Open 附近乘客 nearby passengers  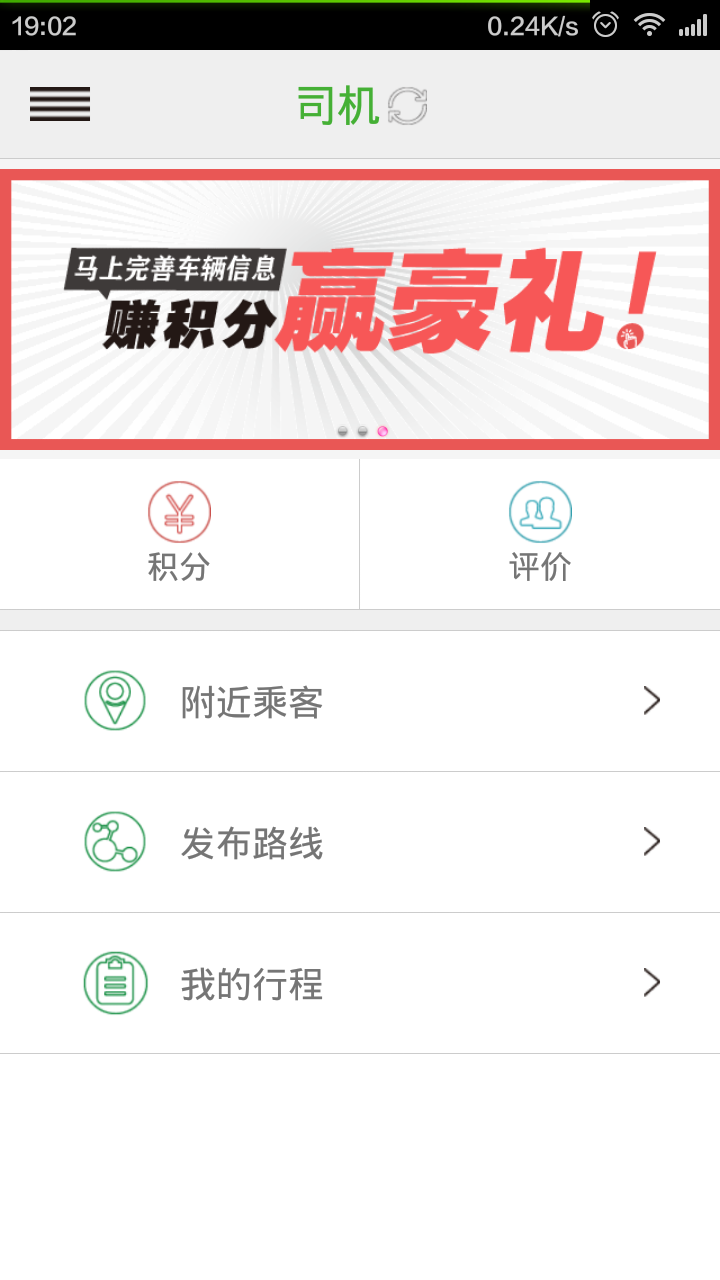coord(360,701)
